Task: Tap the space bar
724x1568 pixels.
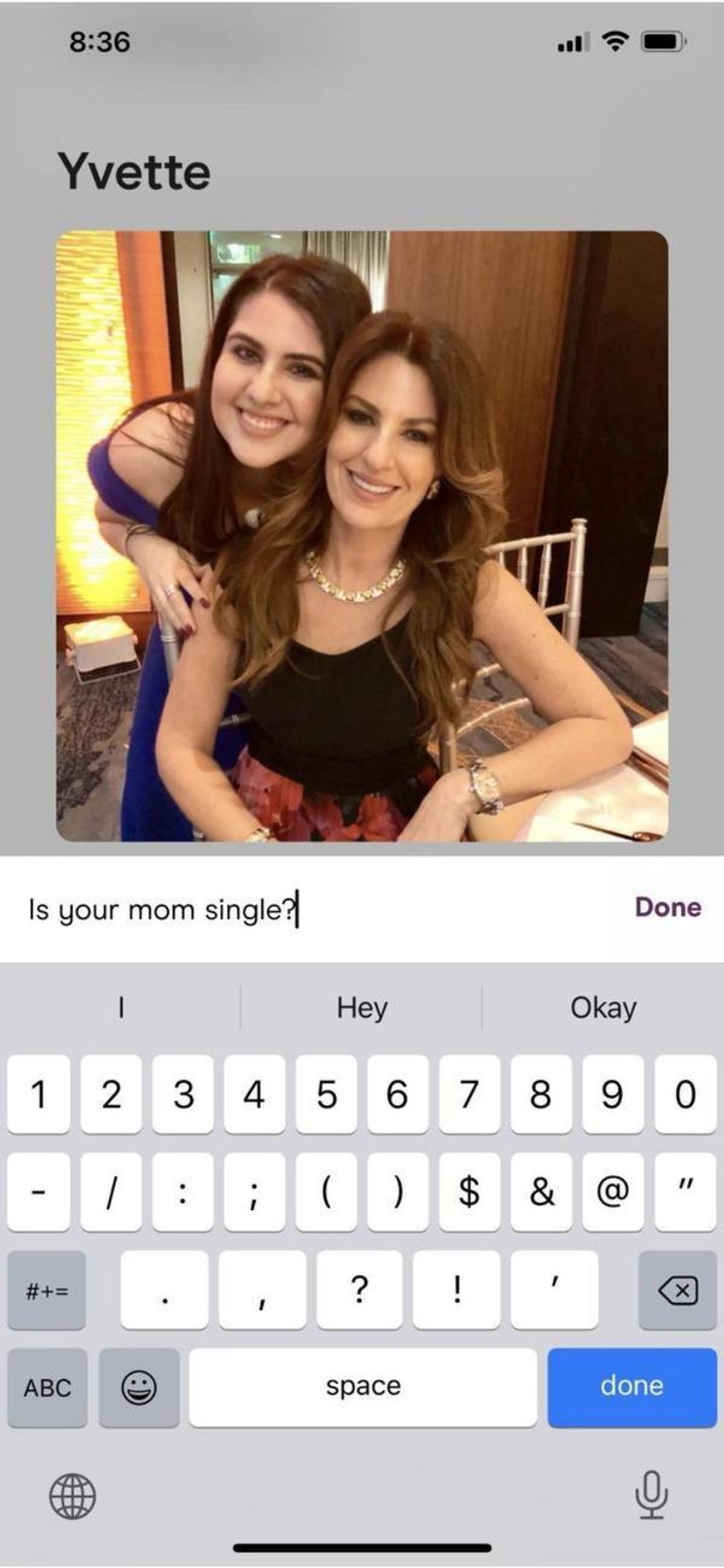Action: point(363,1386)
